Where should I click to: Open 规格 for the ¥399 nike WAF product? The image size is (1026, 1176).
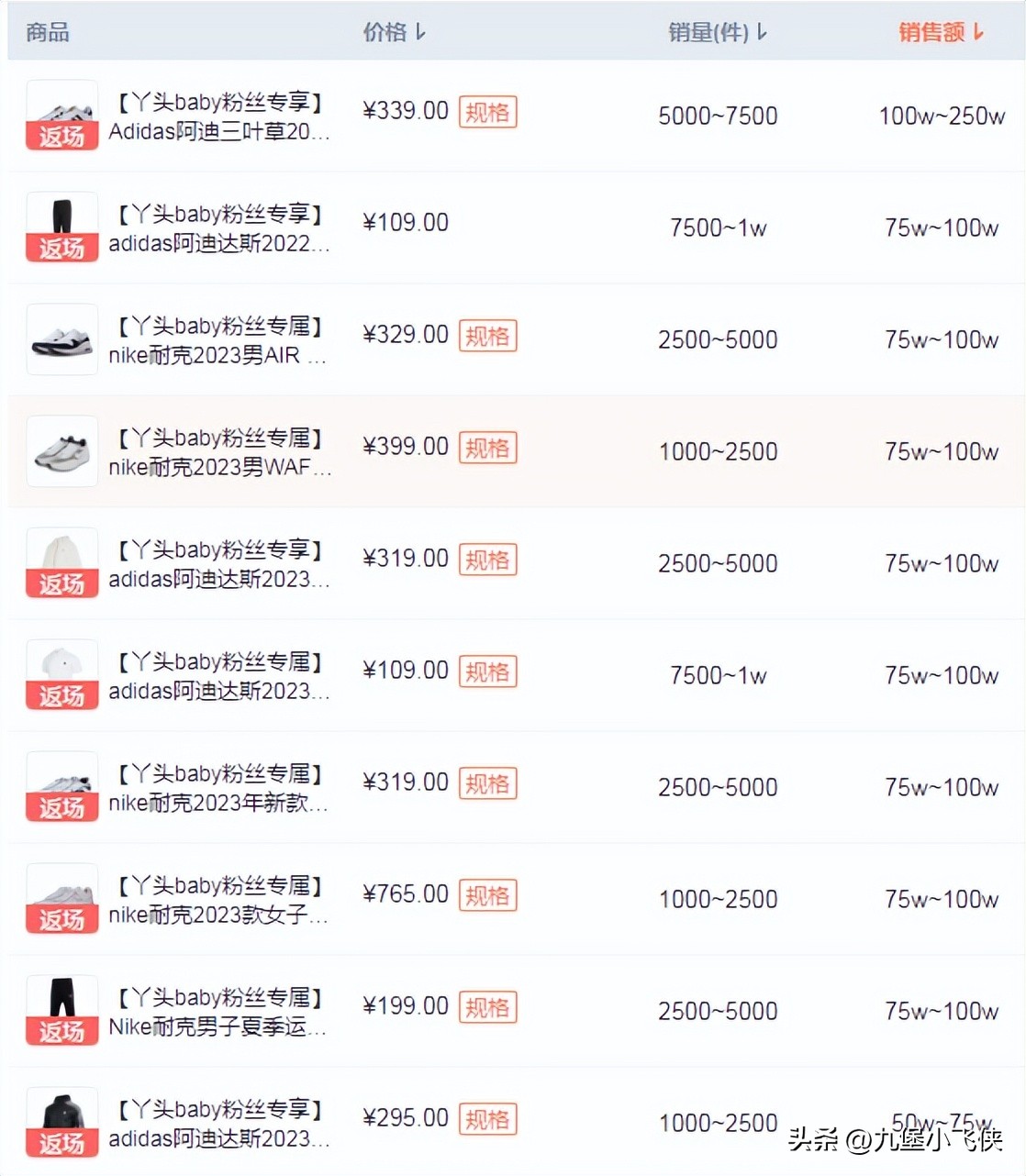click(x=487, y=449)
